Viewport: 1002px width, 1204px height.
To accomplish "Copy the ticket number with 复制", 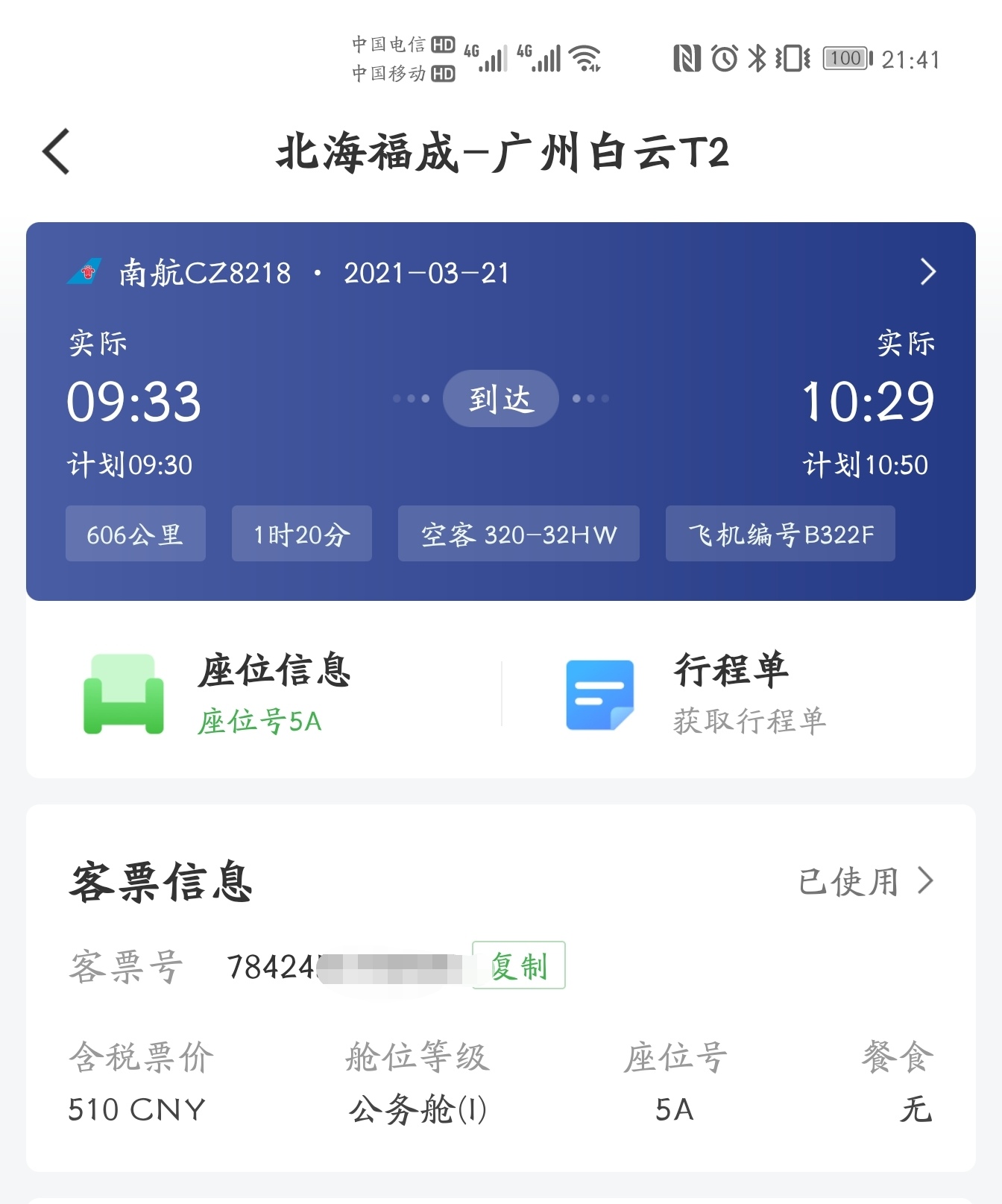I will [x=519, y=966].
